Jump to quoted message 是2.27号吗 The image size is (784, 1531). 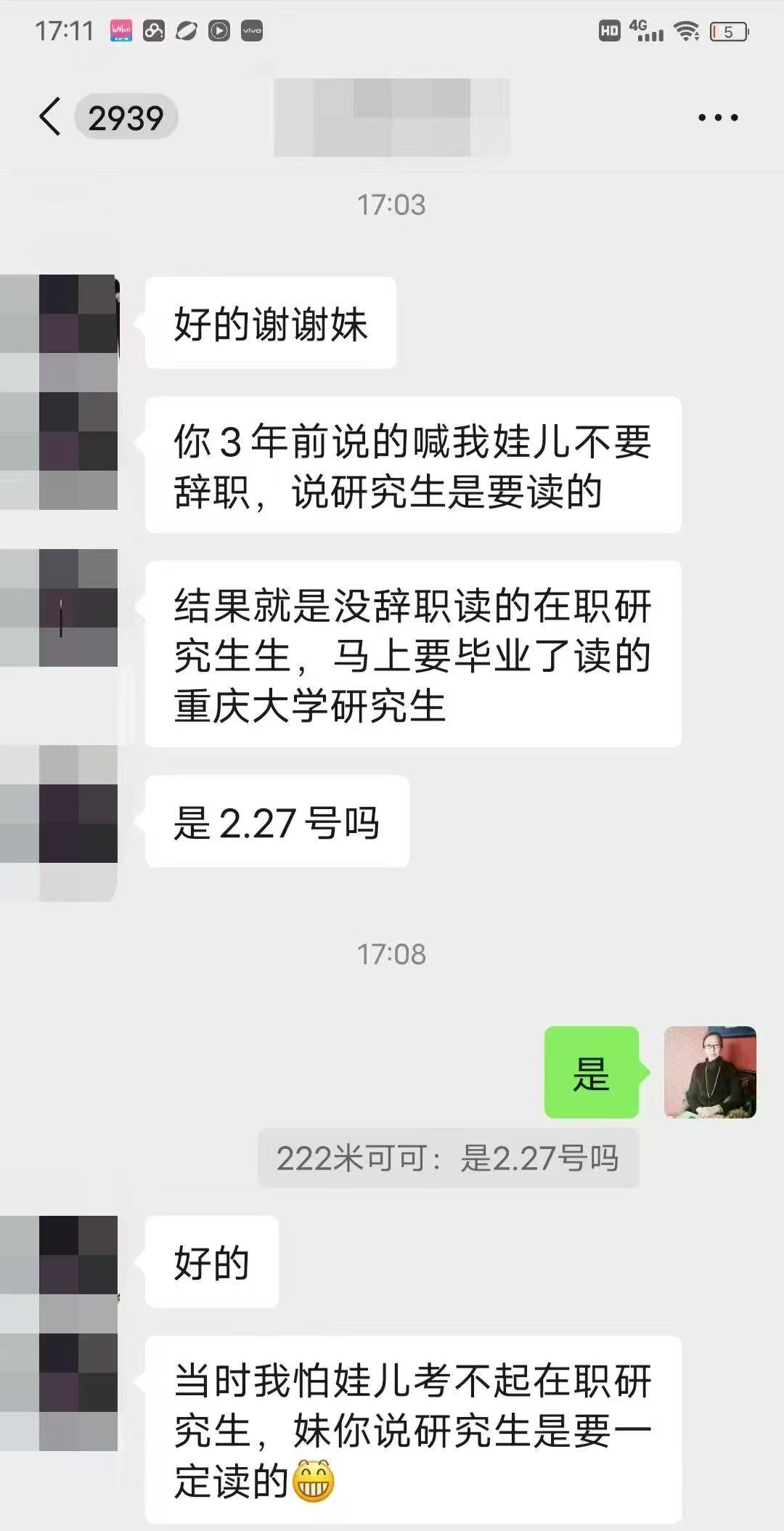pyautogui.click(x=448, y=1158)
